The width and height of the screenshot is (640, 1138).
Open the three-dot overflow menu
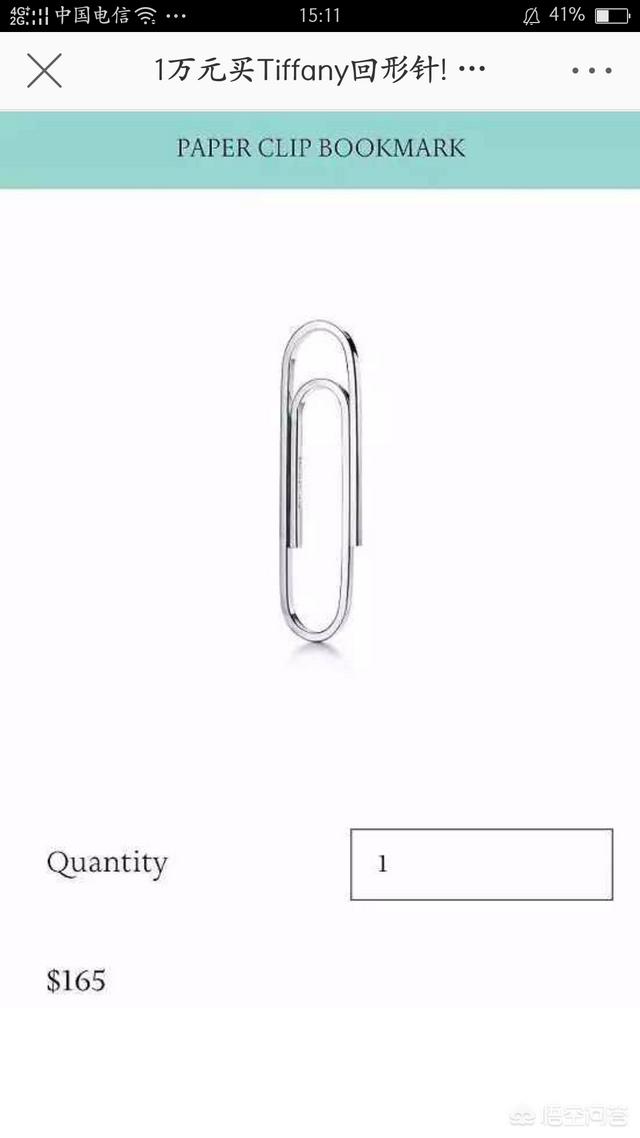pos(591,70)
